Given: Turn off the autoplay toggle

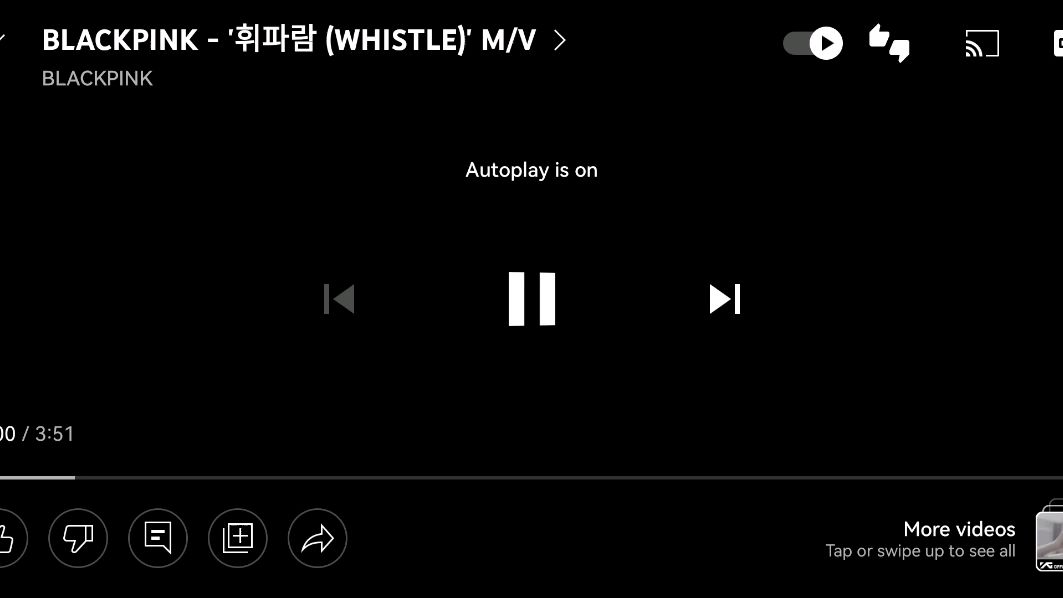Looking at the screenshot, I should 812,43.
